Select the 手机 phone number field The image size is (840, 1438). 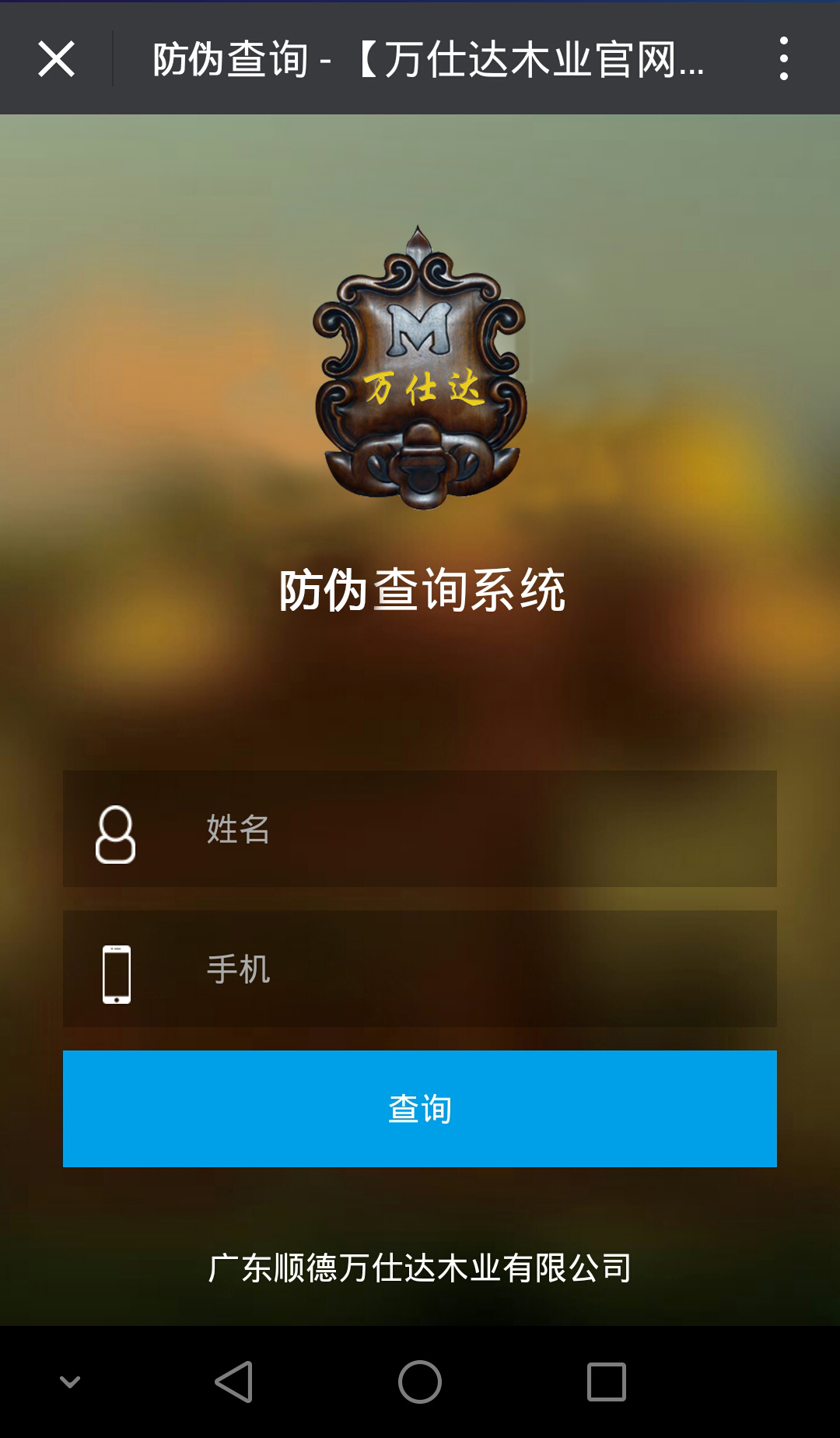(x=467, y=969)
